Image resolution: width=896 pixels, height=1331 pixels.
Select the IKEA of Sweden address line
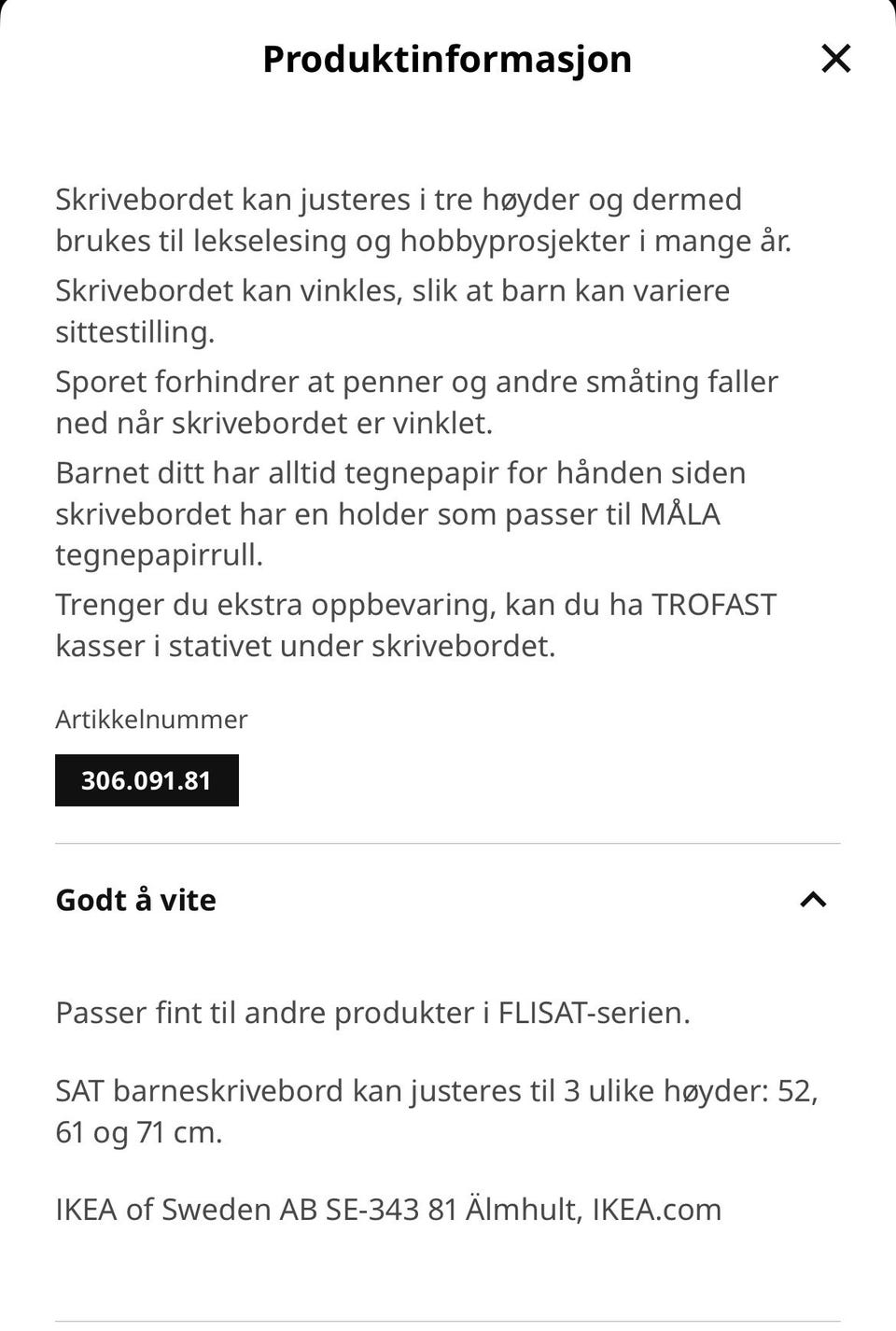click(388, 1208)
